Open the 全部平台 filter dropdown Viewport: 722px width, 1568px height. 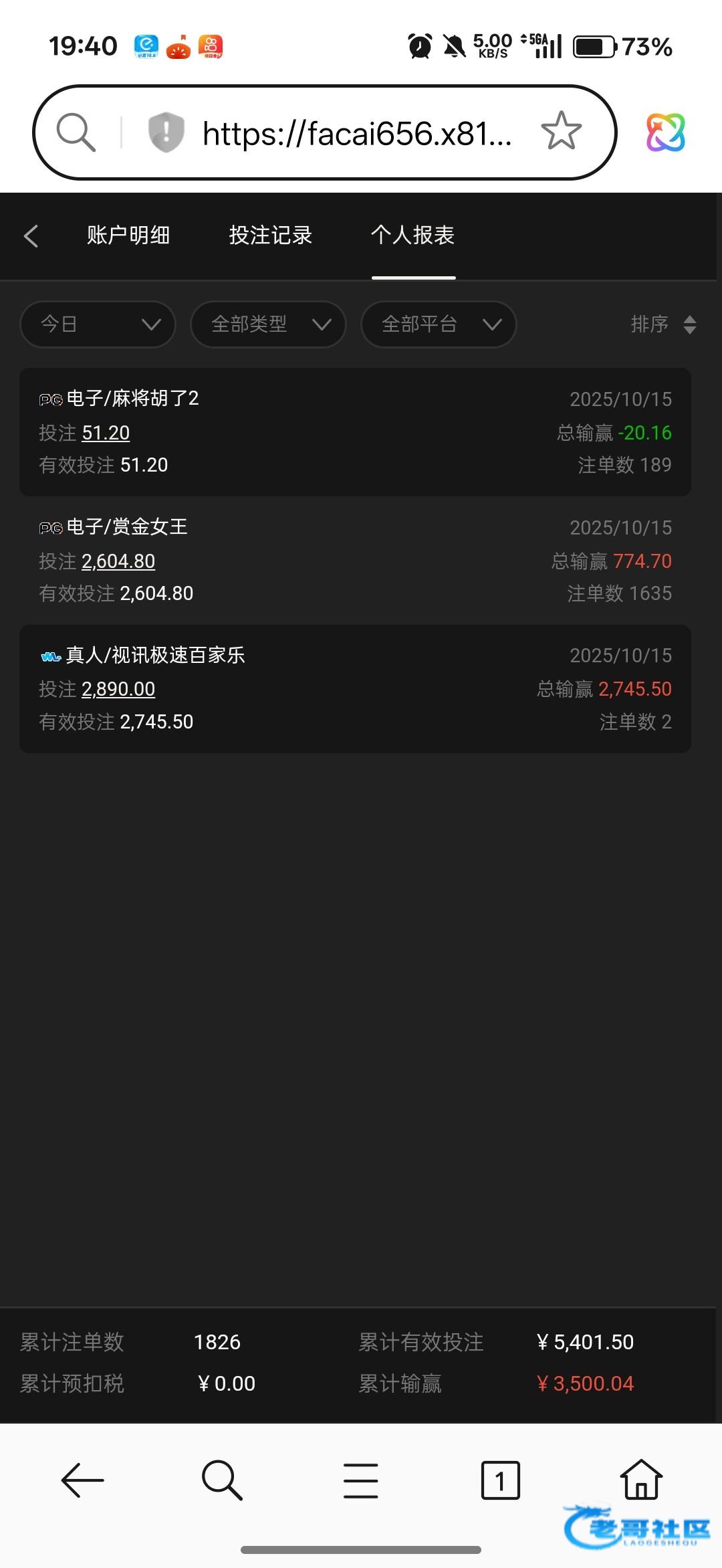pyautogui.click(x=439, y=324)
